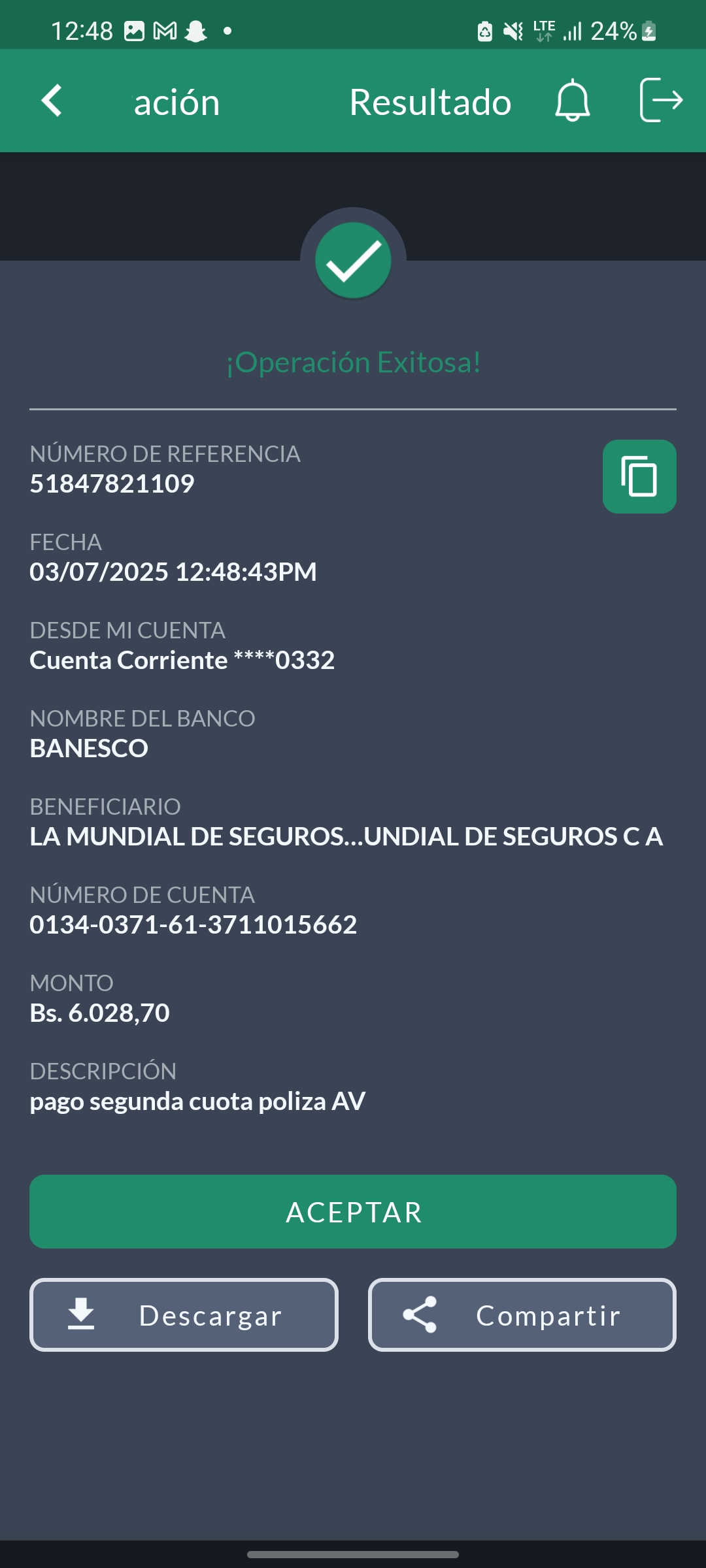Screen dimensions: 706x1568
Task: Share the receipt via Compartir
Action: pyautogui.click(x=522, y=1315)
